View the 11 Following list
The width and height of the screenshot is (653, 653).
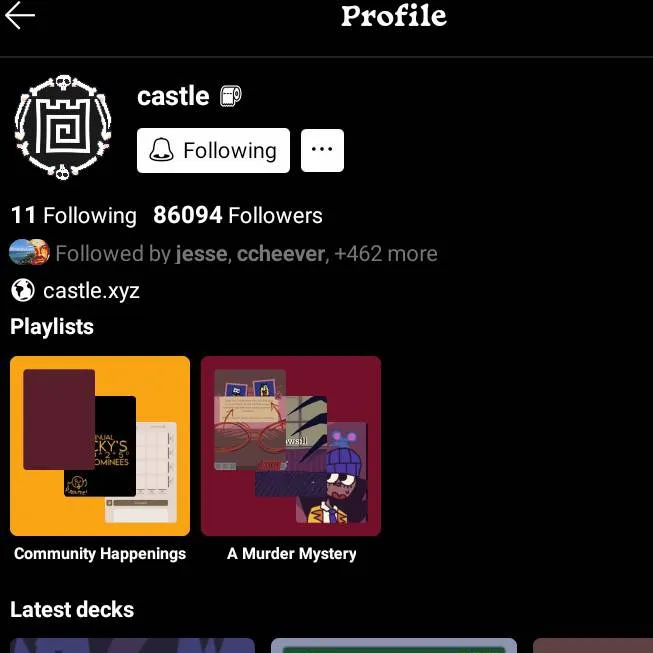[73, 215]
